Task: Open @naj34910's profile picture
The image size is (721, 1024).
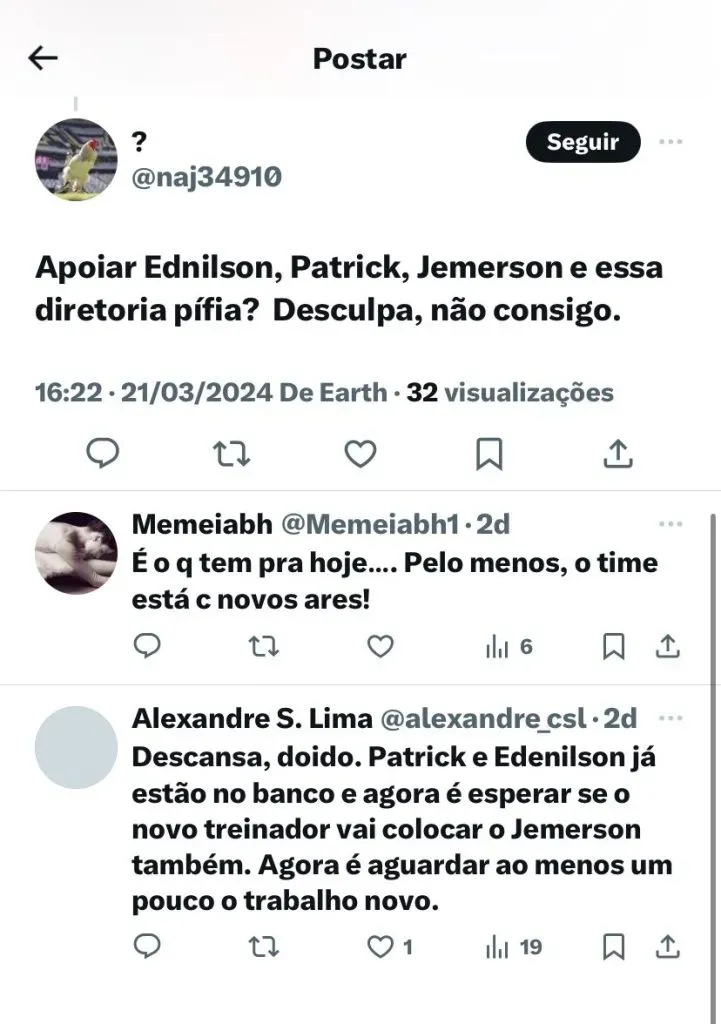Action: [x=76, y=160]
